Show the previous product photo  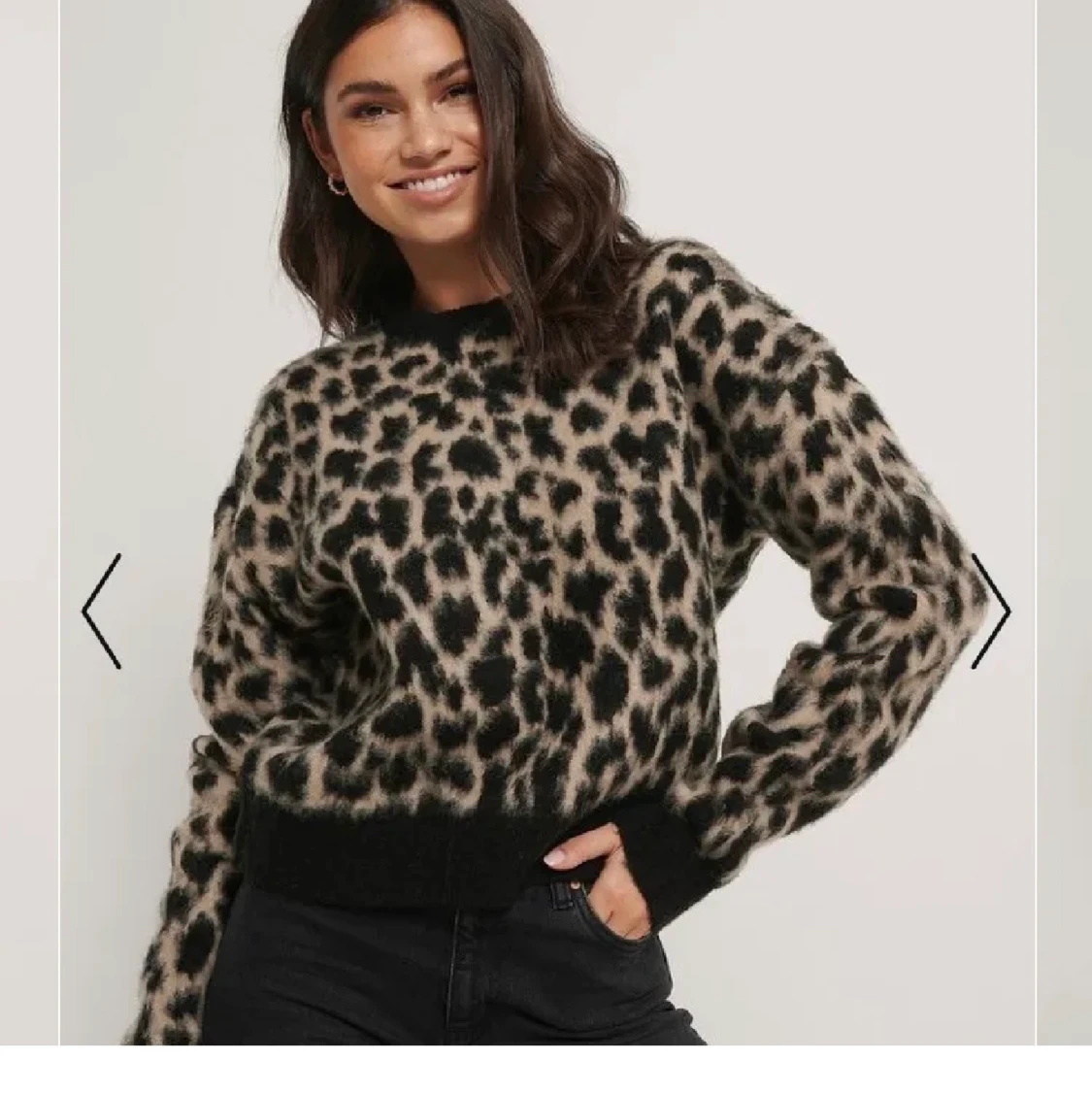pos(101,611)
